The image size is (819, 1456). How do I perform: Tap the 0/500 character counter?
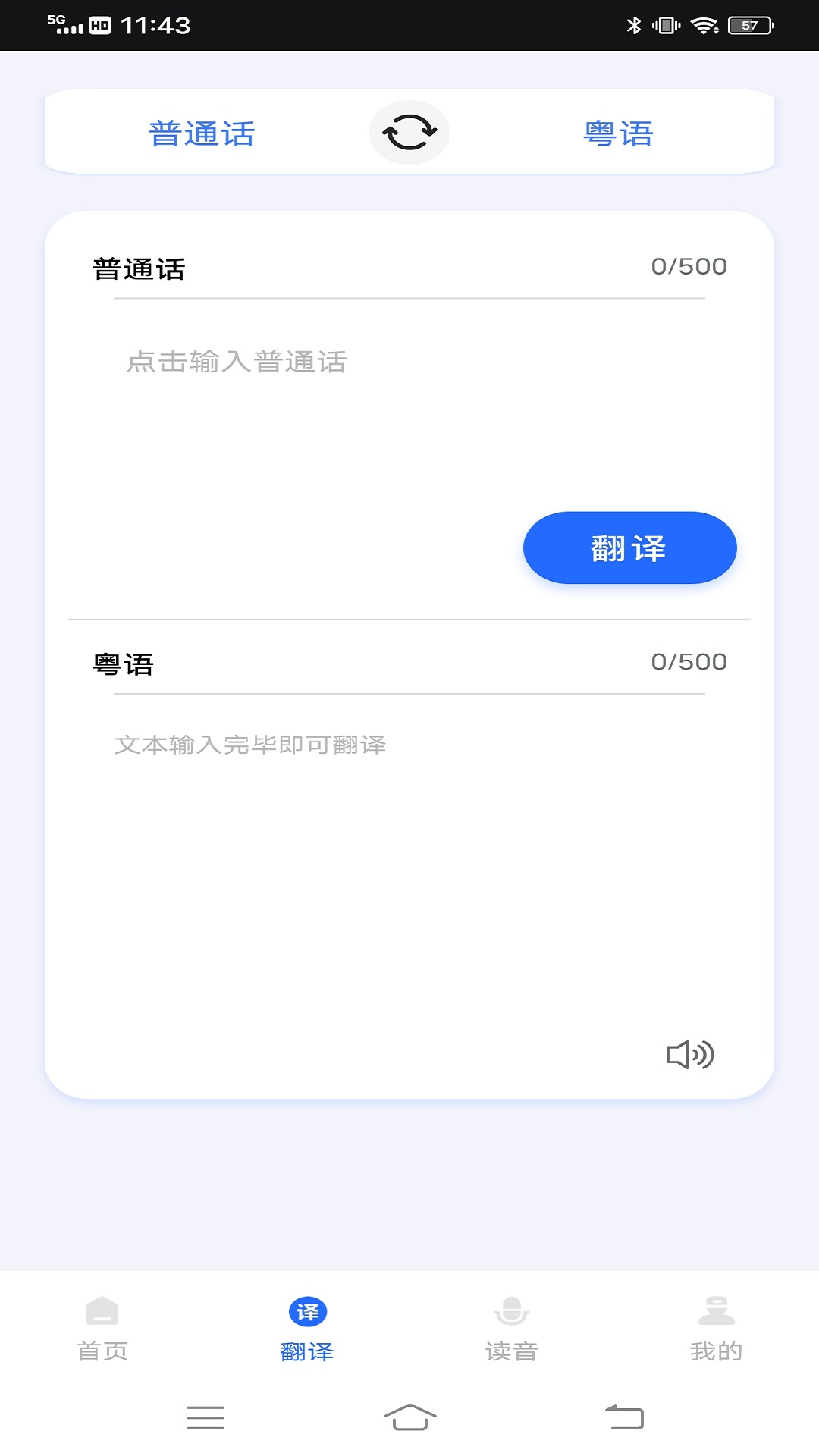point(689,265)
